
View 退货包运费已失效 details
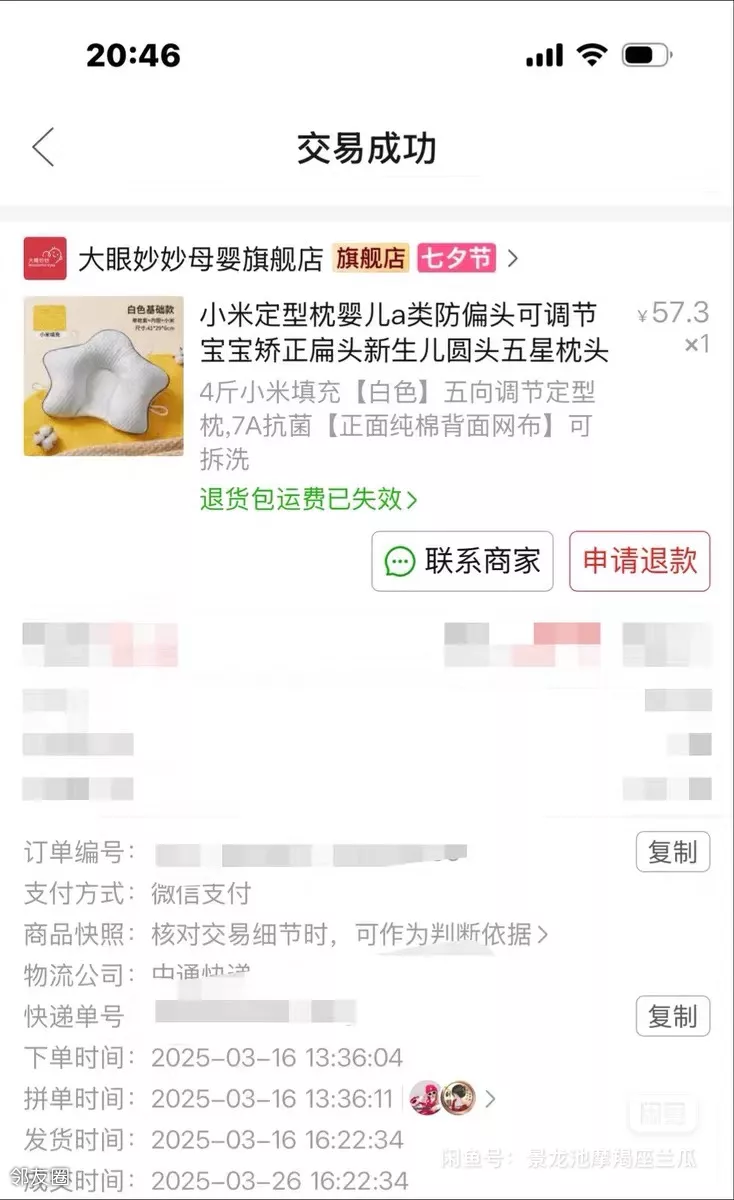coord(308,499)
